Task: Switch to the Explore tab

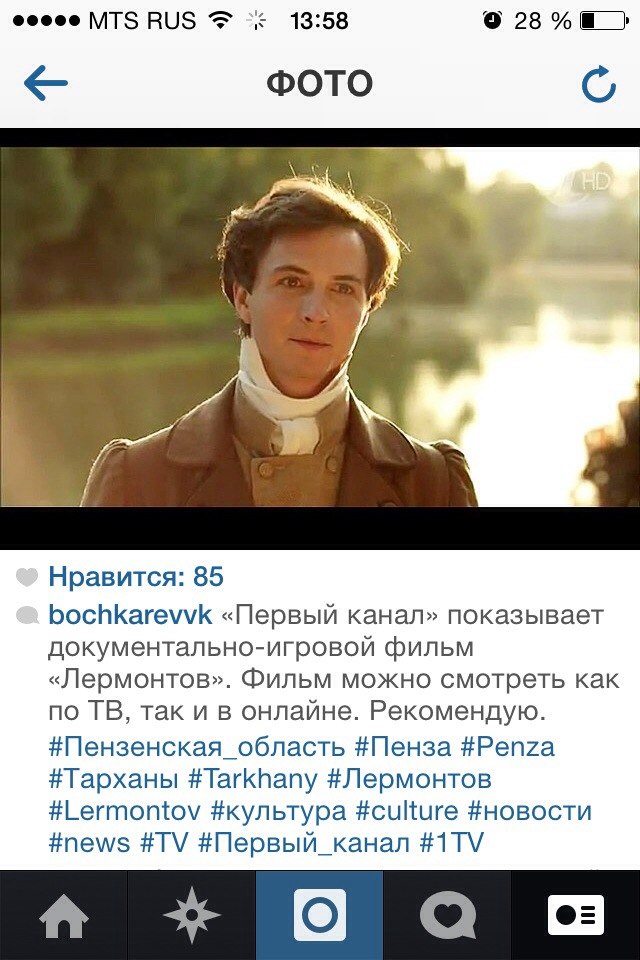Action: pos(192,916)
